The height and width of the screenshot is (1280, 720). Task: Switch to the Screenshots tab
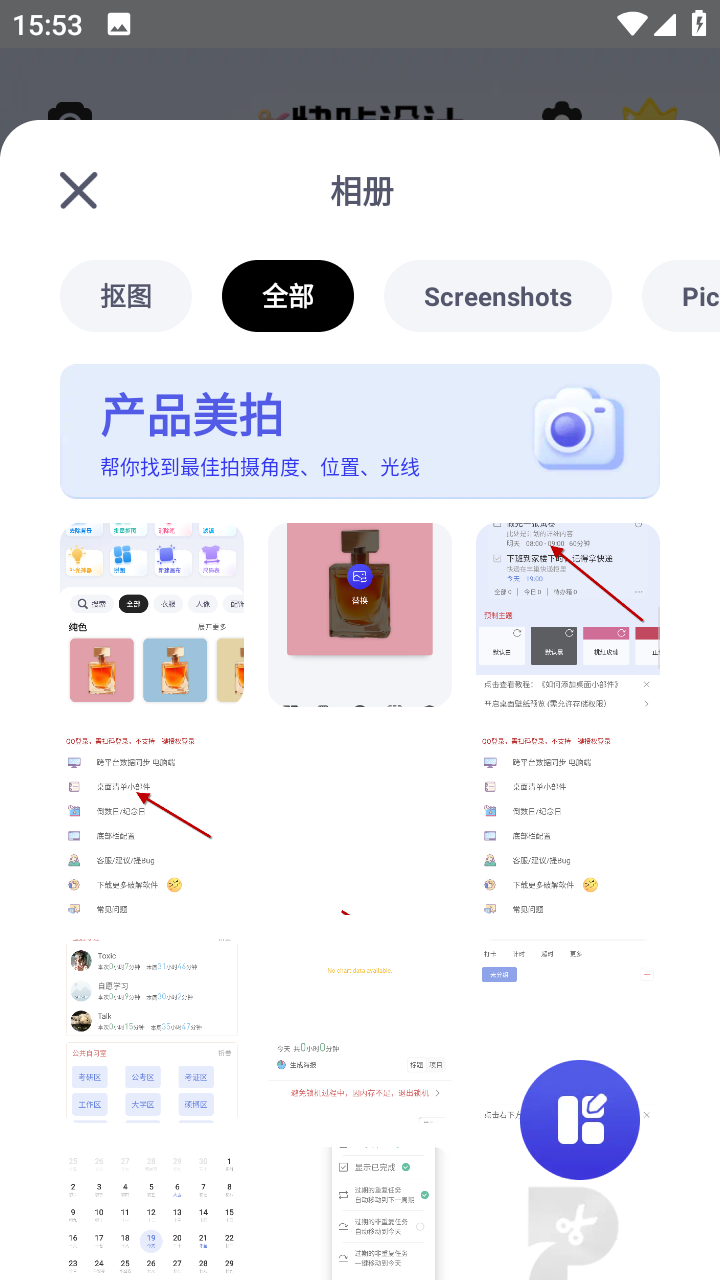click(x=497, y=296)
